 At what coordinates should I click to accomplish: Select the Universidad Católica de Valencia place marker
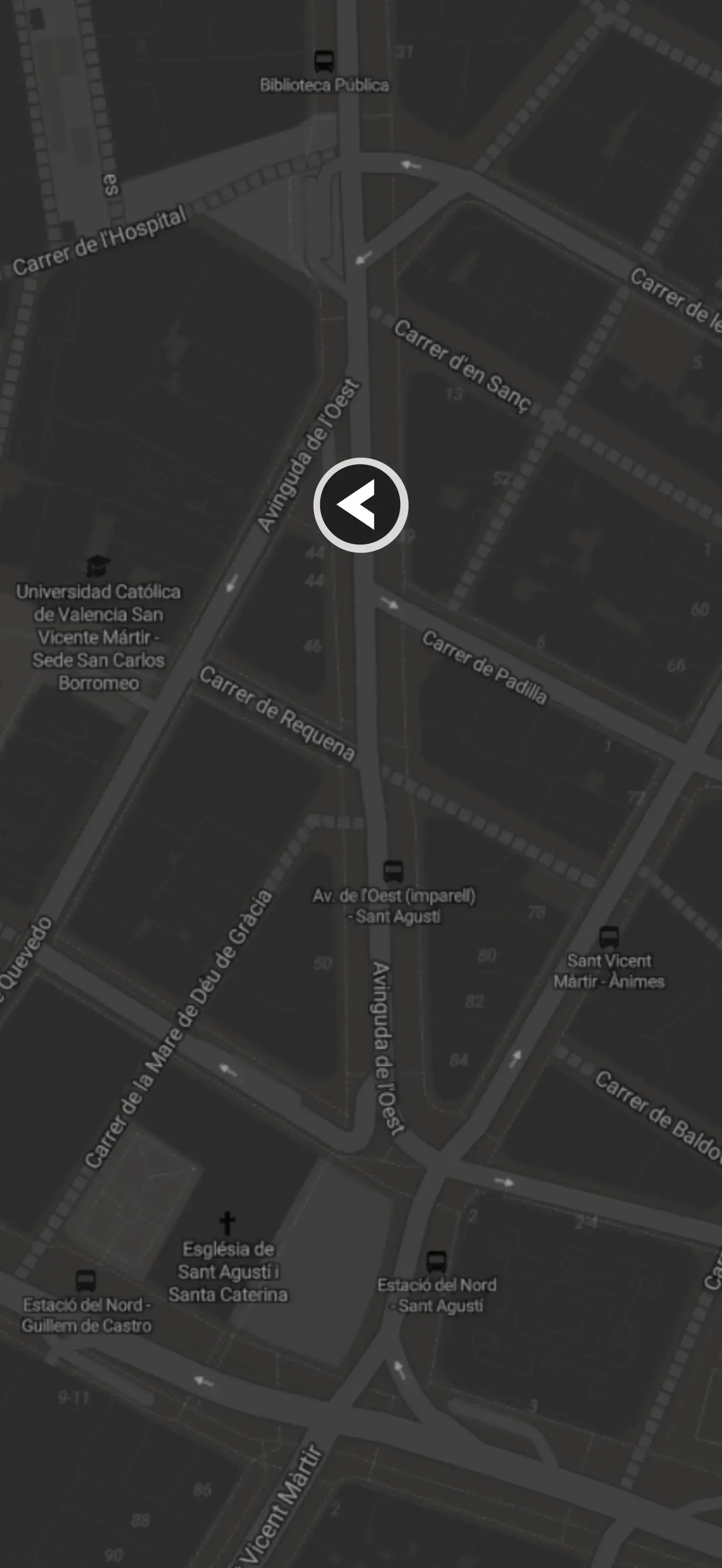[x=97, y=566]
